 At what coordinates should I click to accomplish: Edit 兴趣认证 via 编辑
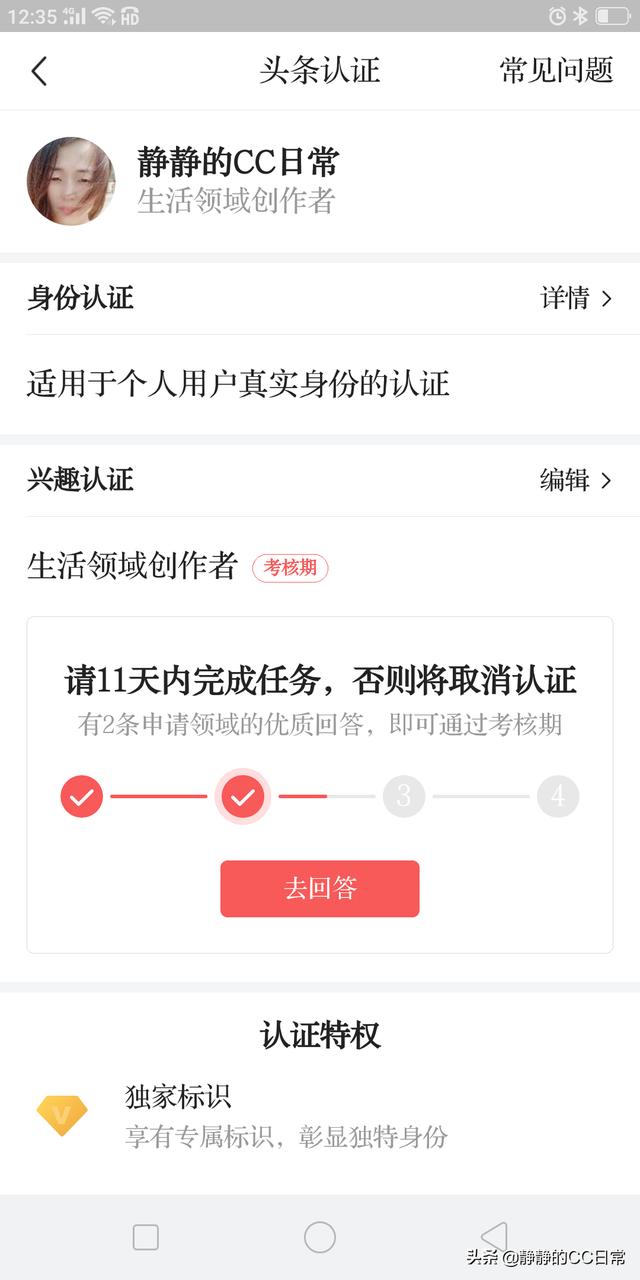[576, 480]
